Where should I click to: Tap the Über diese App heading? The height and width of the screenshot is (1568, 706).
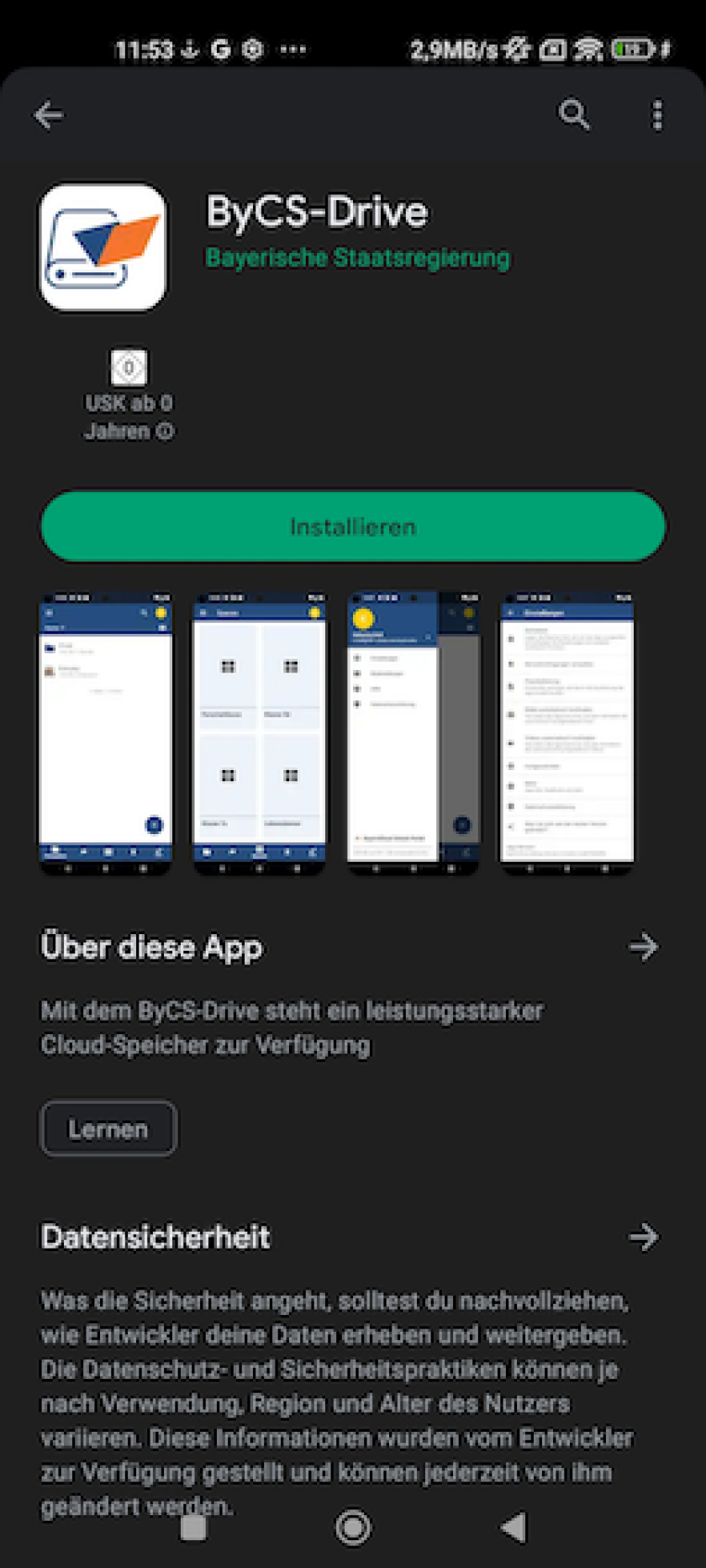[x=152, y=947]
